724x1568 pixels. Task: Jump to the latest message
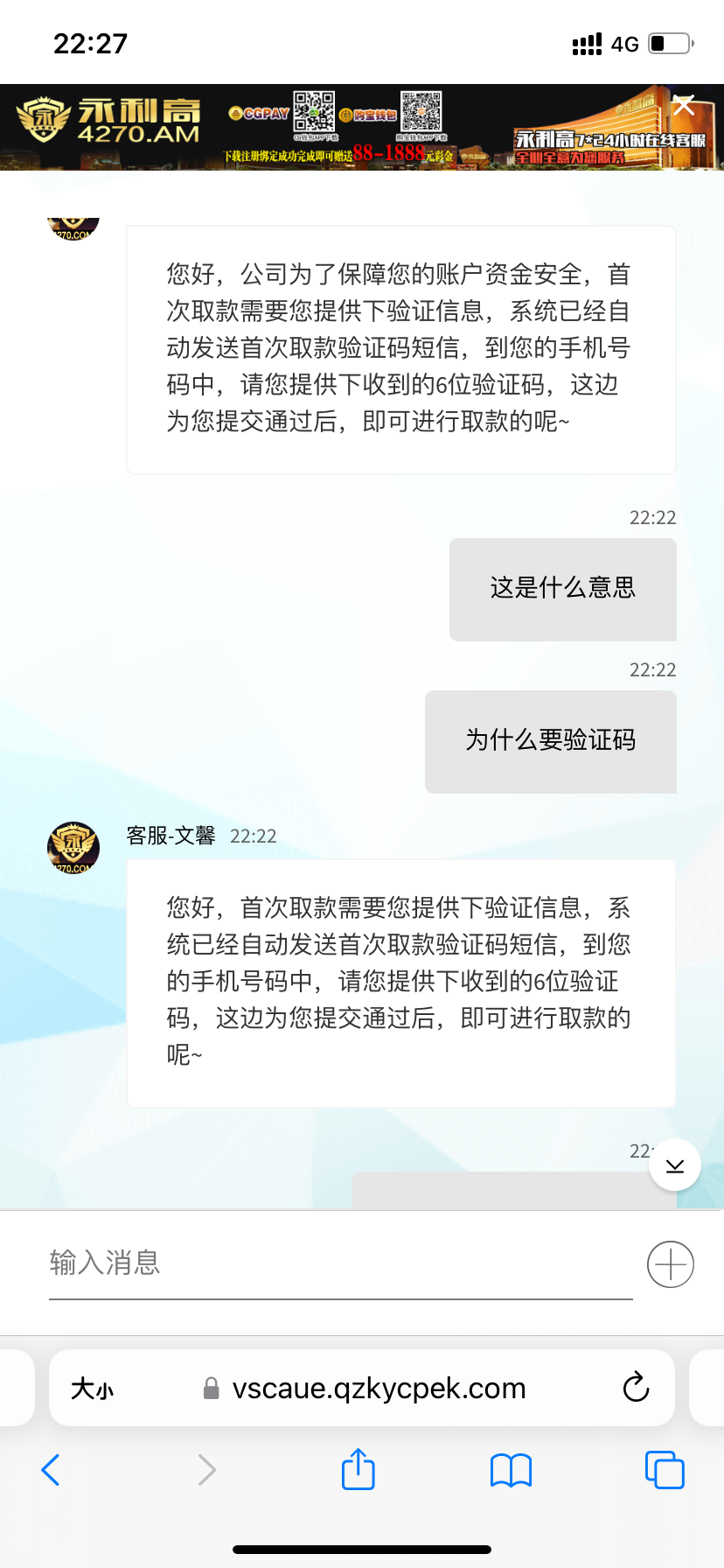coord(674,1165)
